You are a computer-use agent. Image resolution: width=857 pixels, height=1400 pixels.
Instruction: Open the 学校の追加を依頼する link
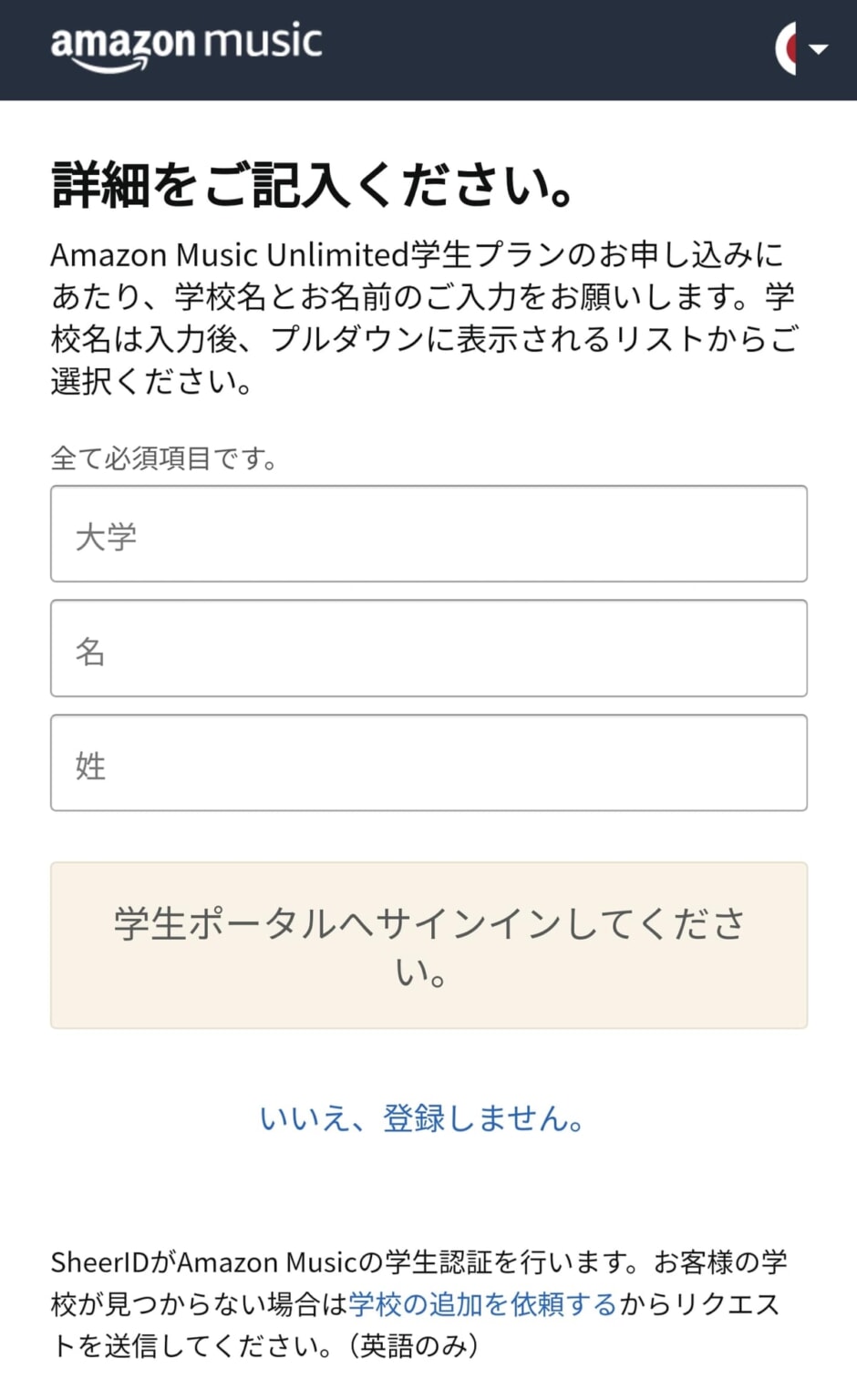481,1305
